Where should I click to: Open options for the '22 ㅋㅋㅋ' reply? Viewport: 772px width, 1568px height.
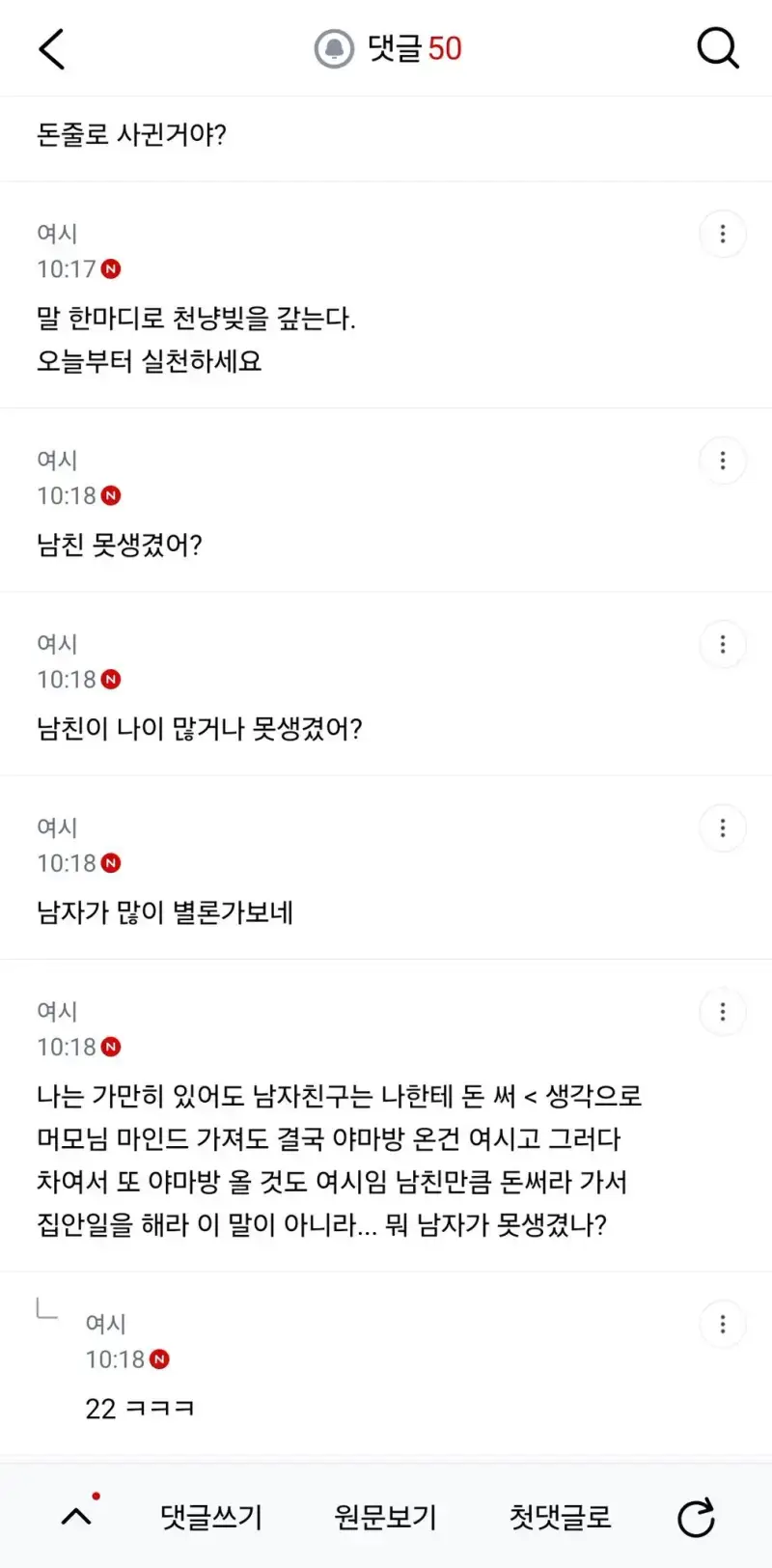pyautogui.click(x=723, y=1324)
